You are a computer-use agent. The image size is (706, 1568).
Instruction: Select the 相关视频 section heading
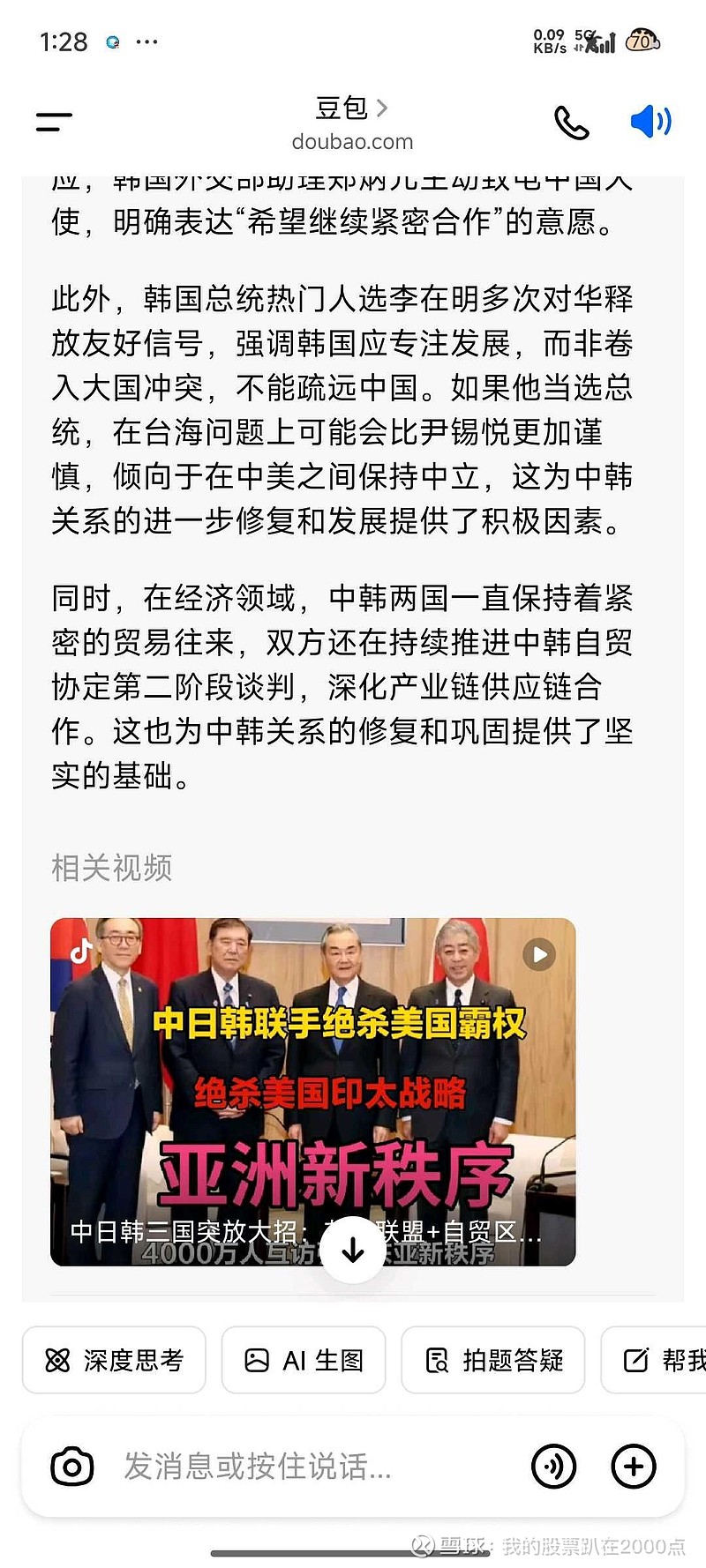(112, 870)
